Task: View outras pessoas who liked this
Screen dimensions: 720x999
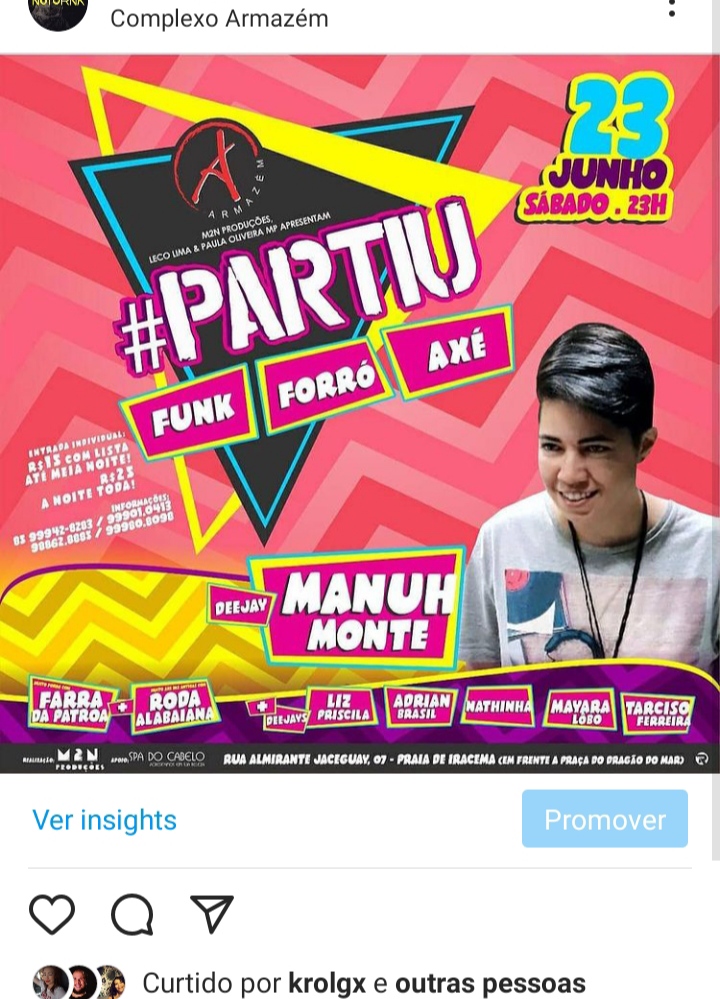Action: 490,983
